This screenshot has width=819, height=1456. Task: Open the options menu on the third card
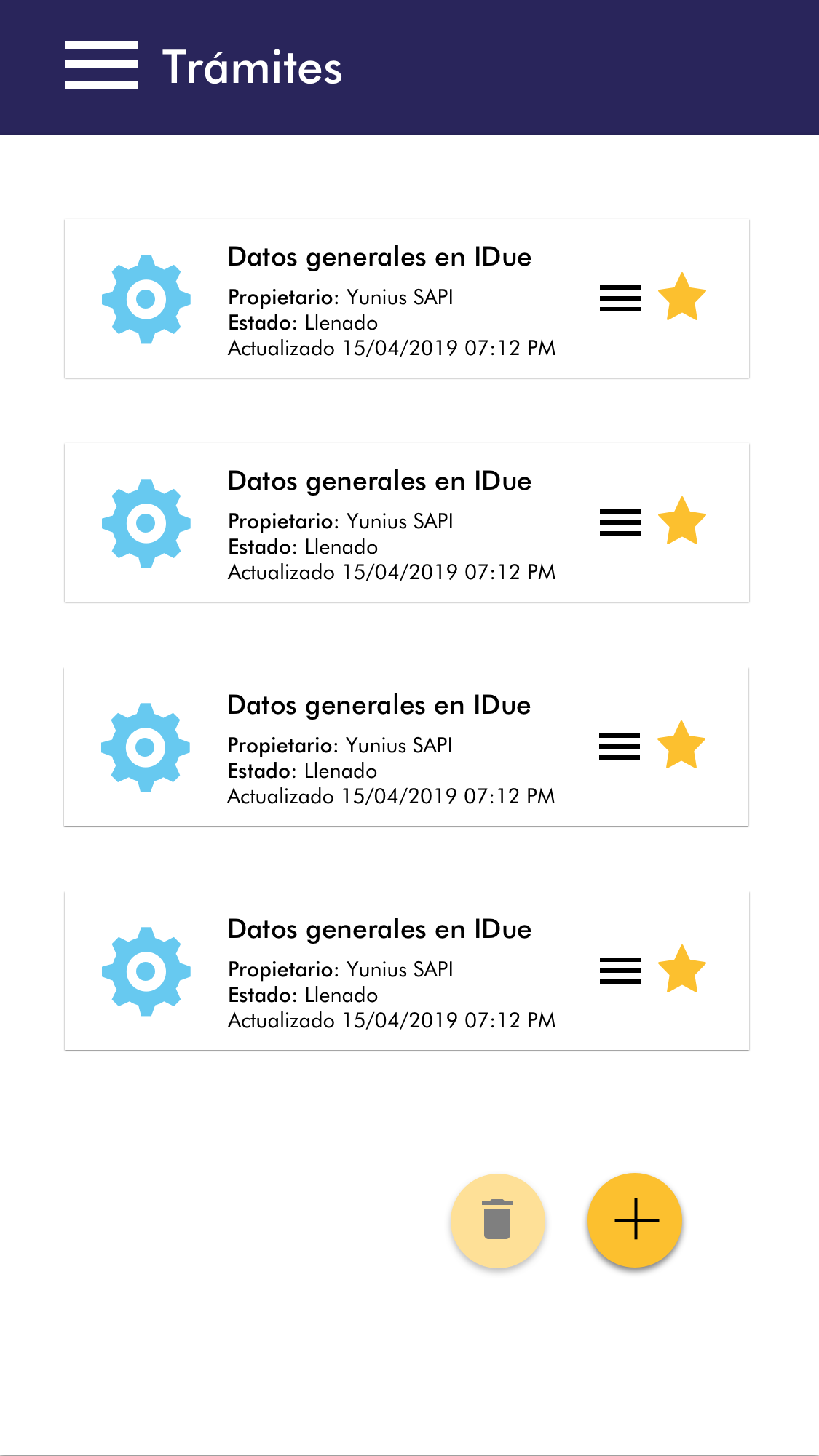(620, 747)
